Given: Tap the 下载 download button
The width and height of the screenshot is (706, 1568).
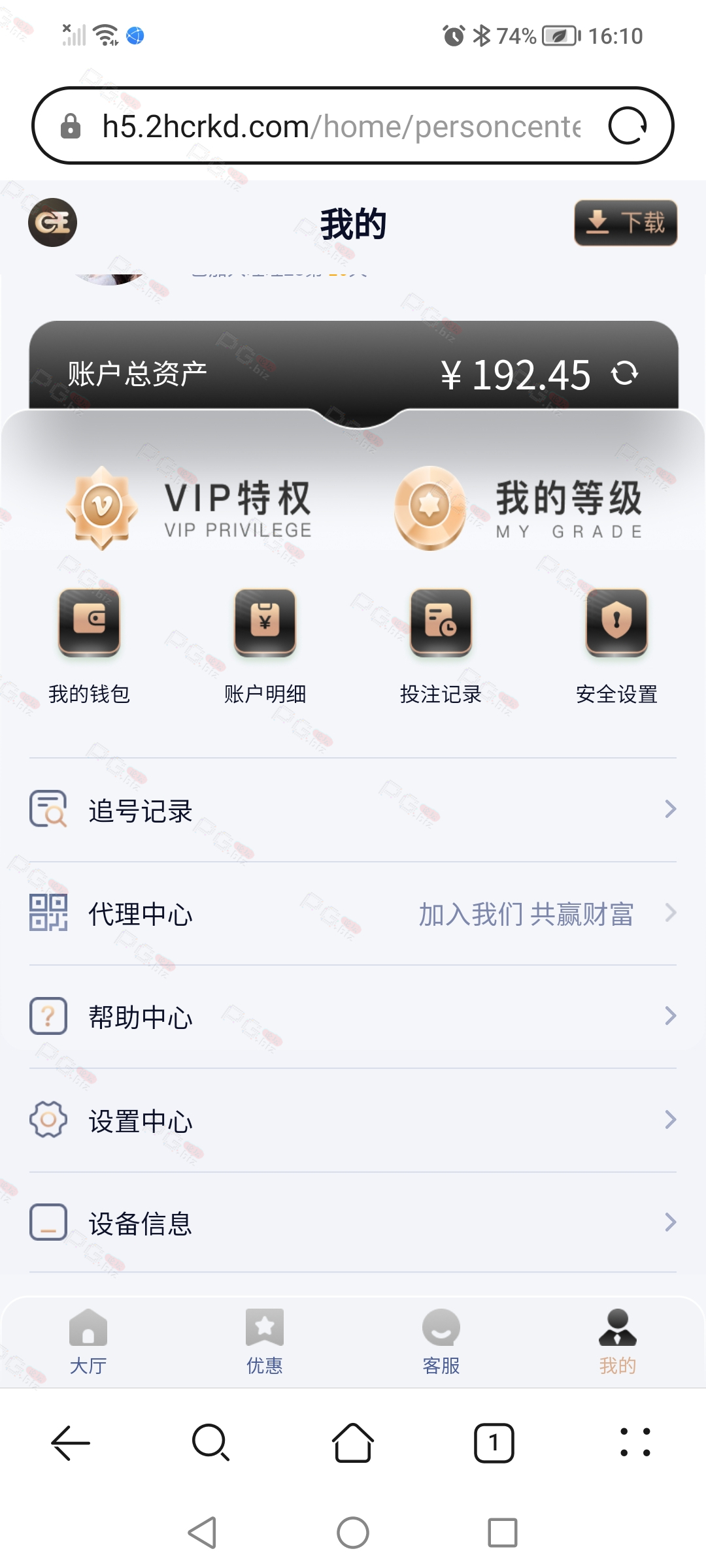Looking at the screenshot, I should click(x=626, y=223).
